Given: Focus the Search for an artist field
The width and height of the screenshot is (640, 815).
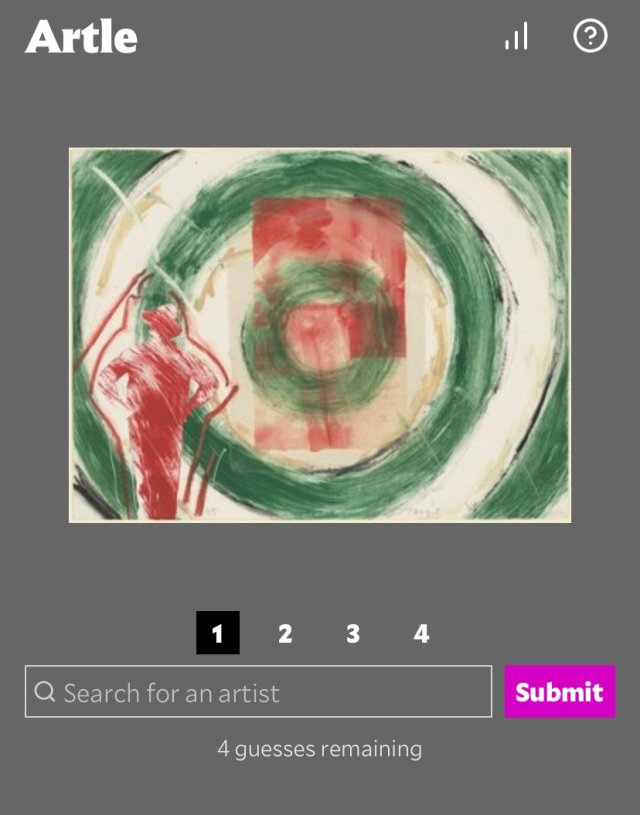Looking at the screenshot, I should [x=258, y=692].
